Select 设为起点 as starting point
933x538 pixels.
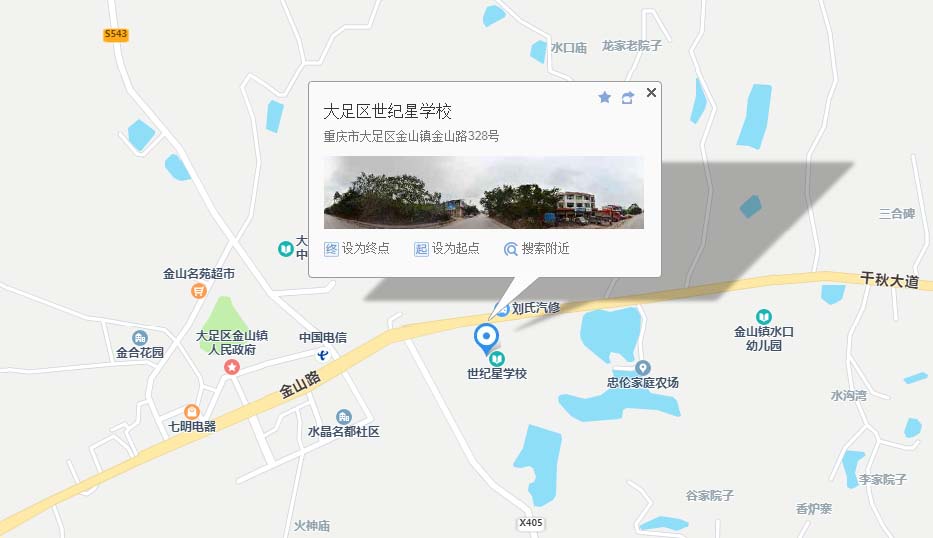[x=447, y=249]
